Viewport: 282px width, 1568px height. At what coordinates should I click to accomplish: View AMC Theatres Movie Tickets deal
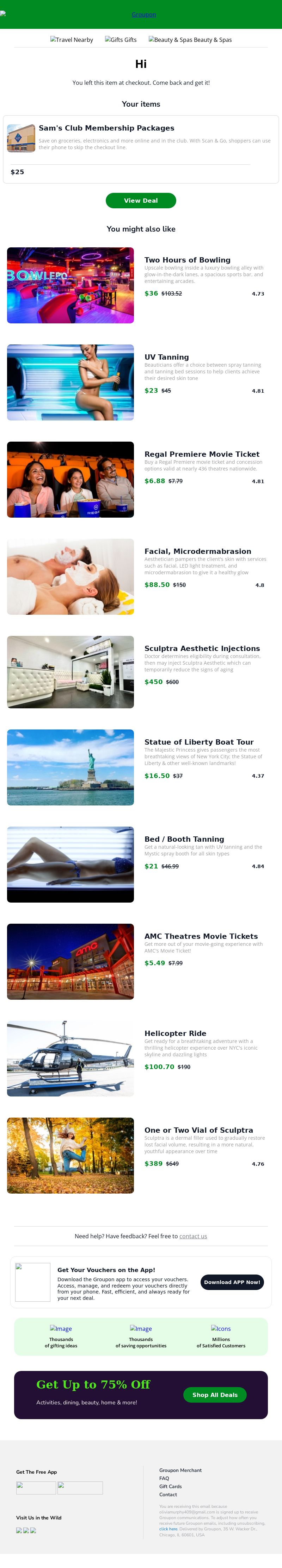(201, 936)
